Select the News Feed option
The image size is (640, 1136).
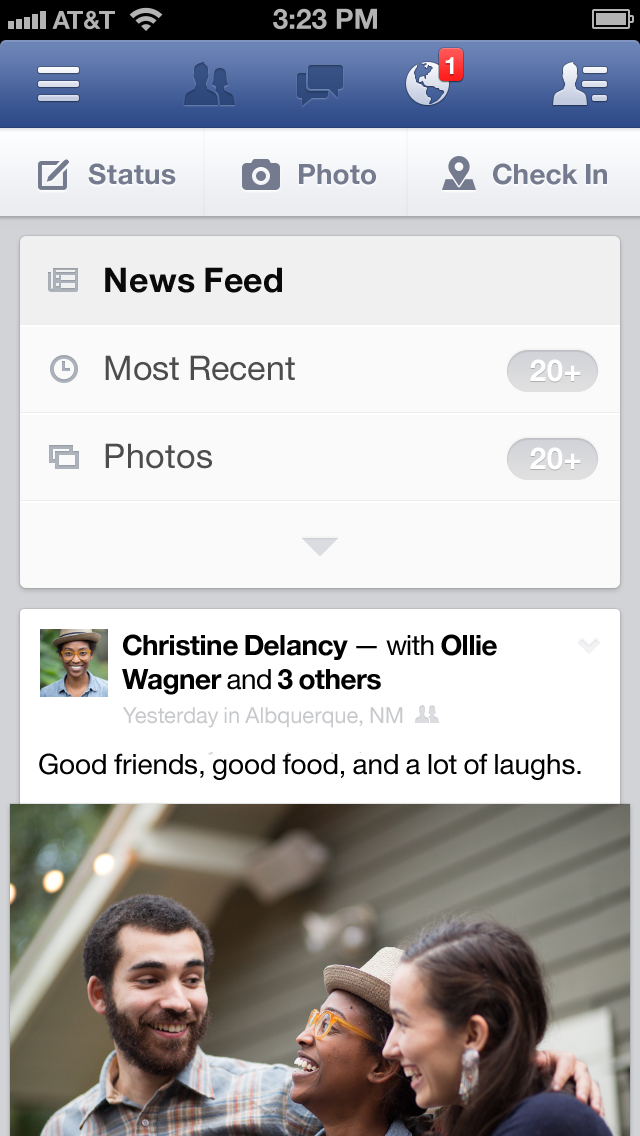click(x=193, y=281)
